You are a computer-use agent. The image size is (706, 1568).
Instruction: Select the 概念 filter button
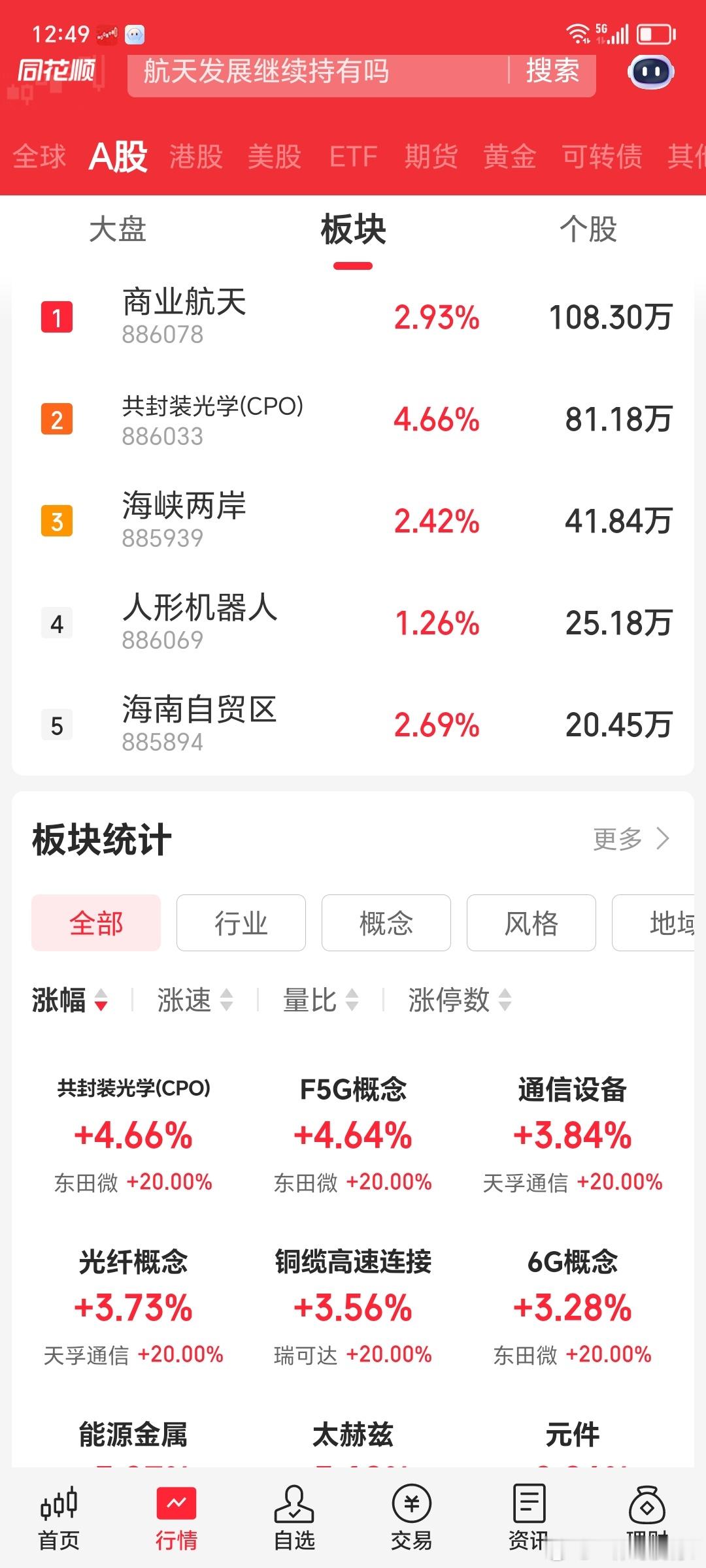pos(385,923)
